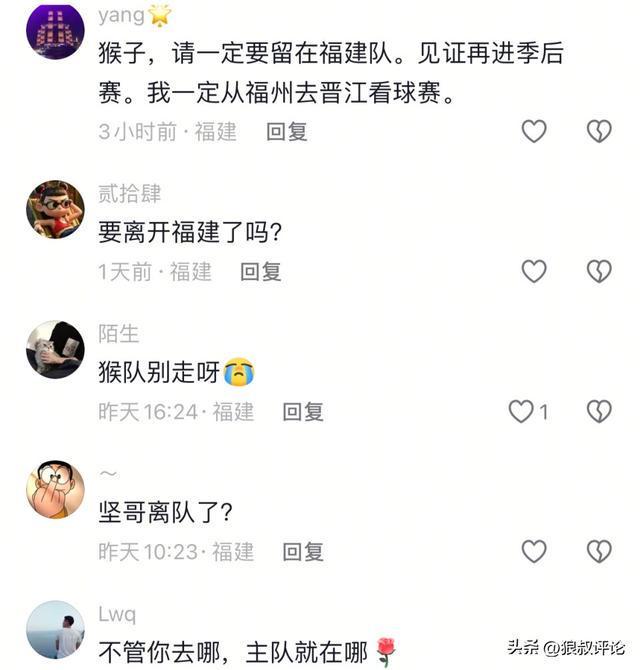Like the comment 坚哥离队了?

pyautogui.click(x=534, y=551)
